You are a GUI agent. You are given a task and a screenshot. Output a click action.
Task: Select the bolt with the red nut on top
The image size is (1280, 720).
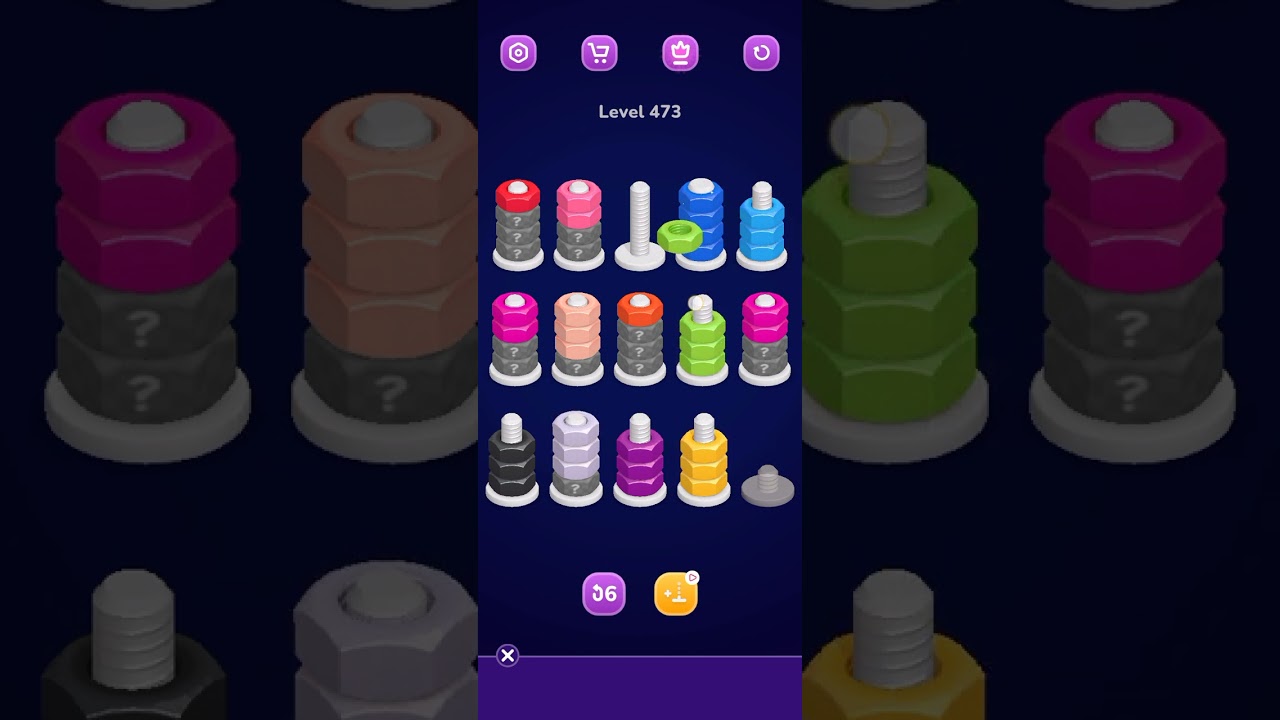pyautogui.click(x=518, y=225)
